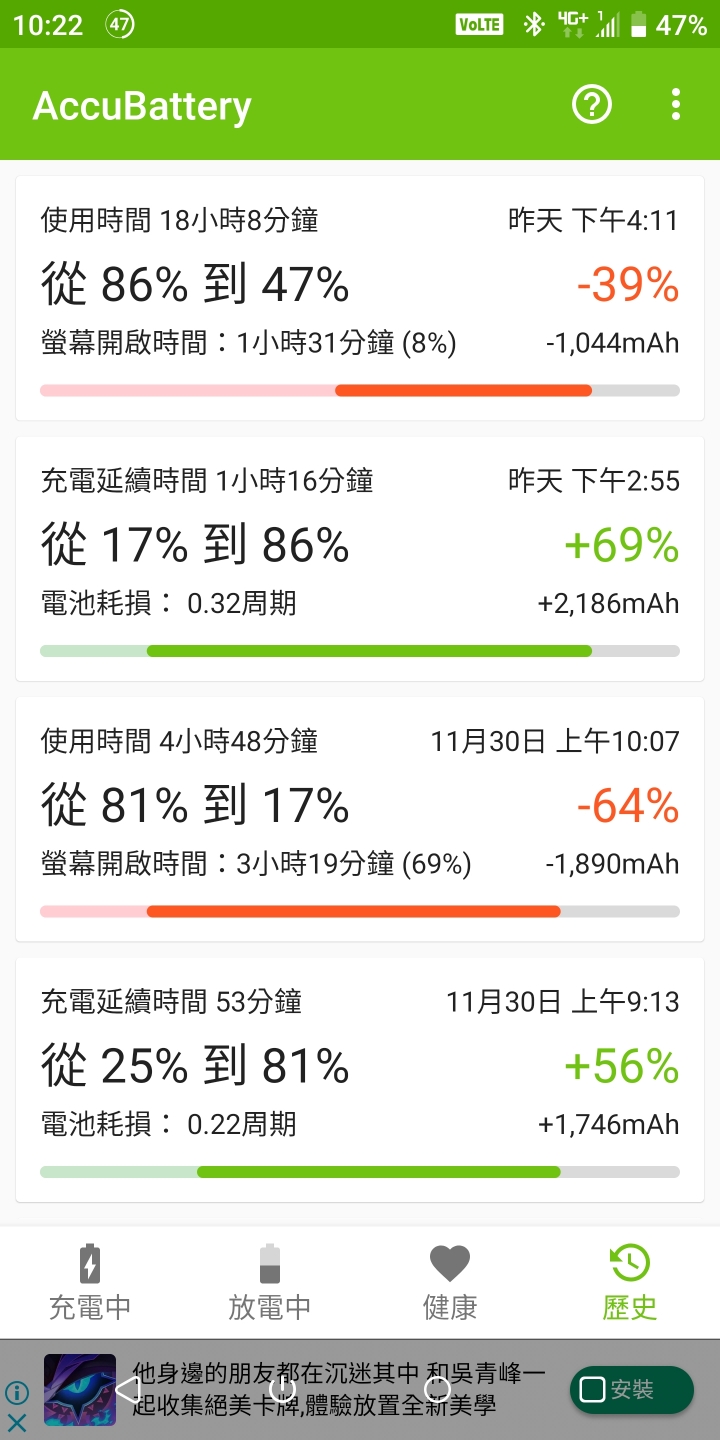Open the usage session from 86% to 47%
The image size is (720, 1440).
click(360, 298)
